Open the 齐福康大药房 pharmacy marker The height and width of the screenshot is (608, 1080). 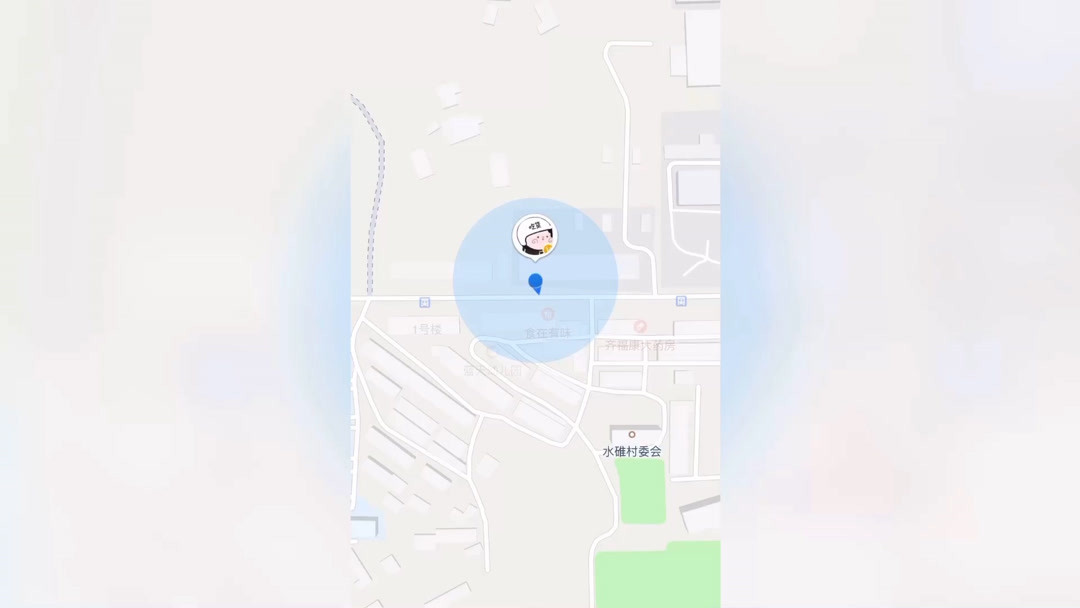641,327
